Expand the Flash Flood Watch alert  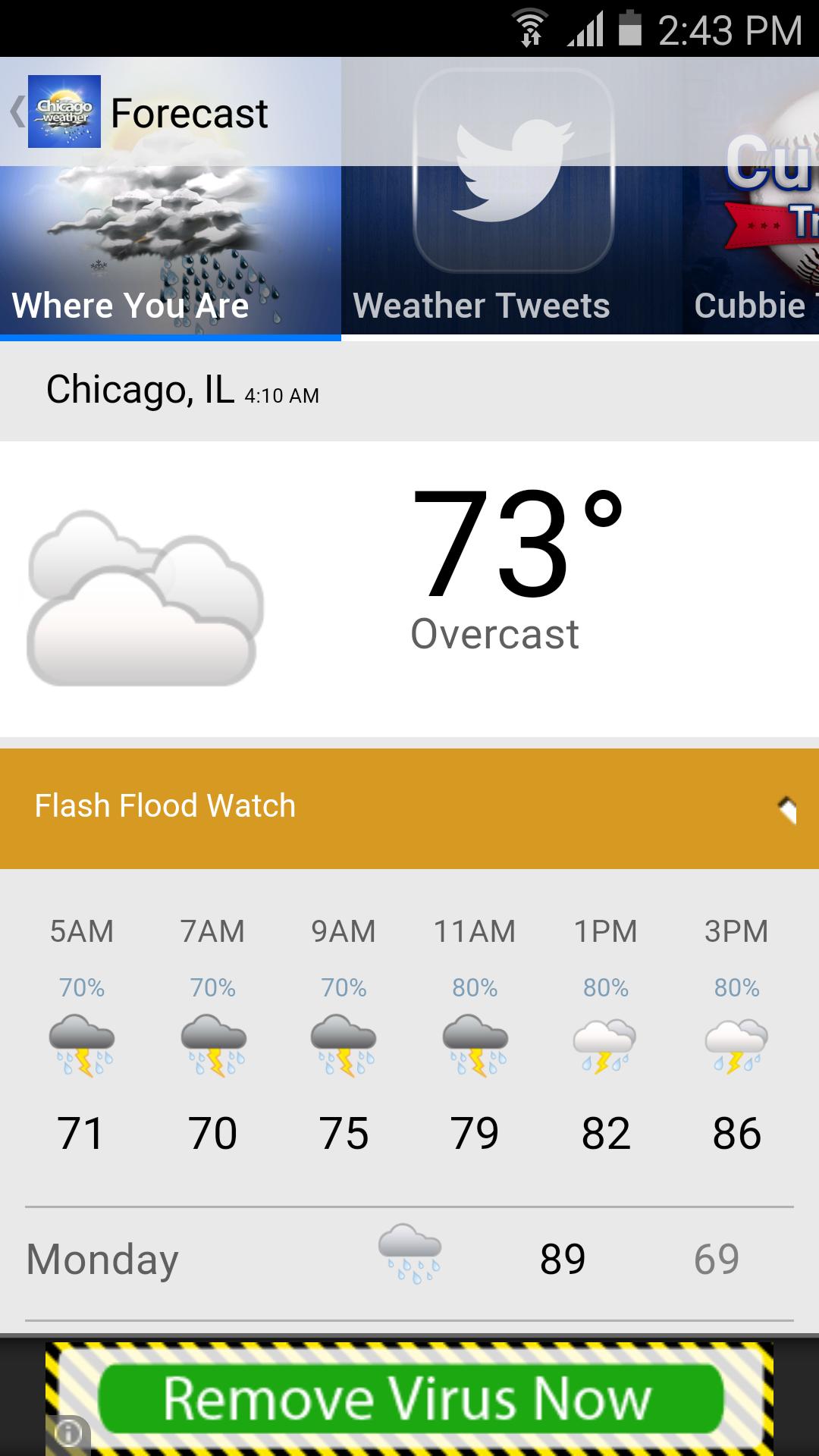click(409, 806)
